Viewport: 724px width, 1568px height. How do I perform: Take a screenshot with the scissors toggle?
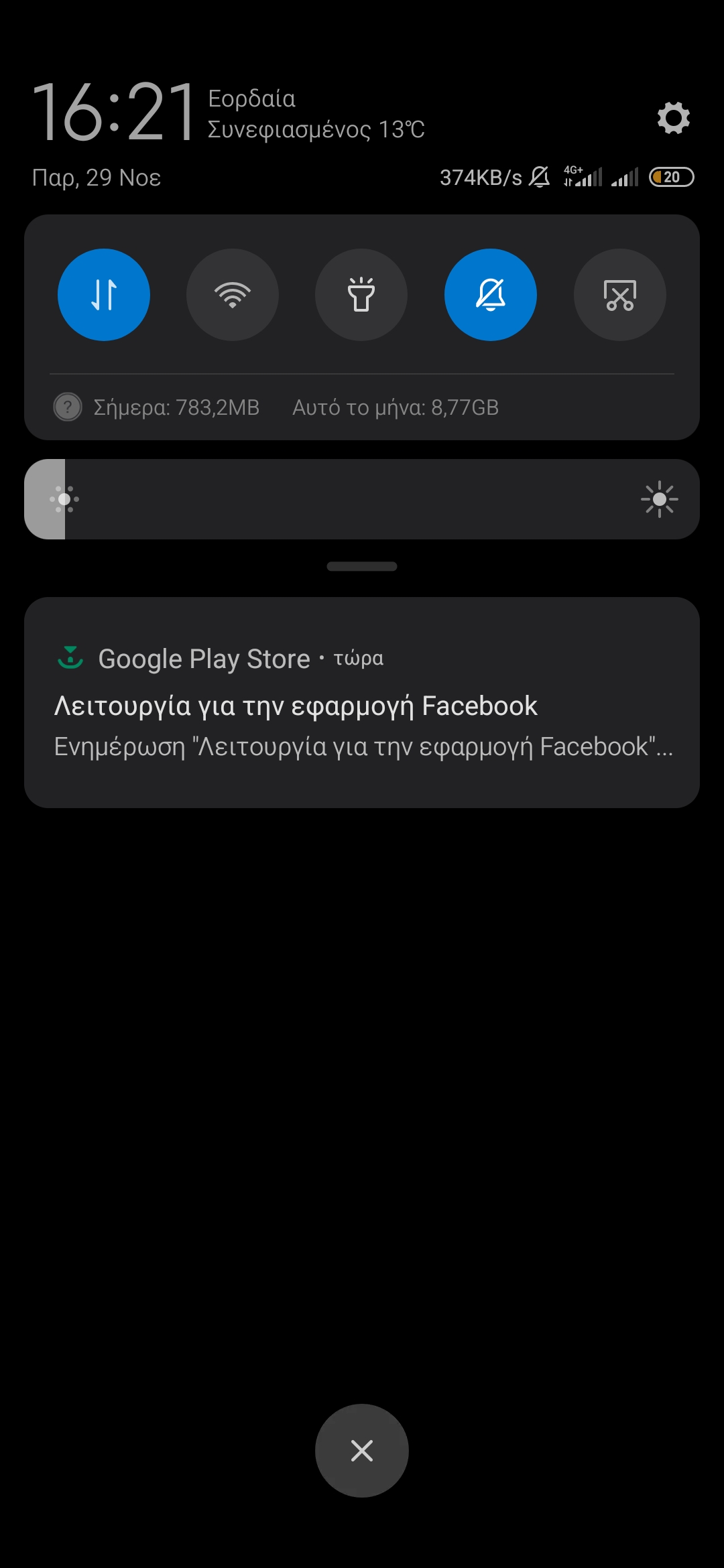tap(619, 295)
